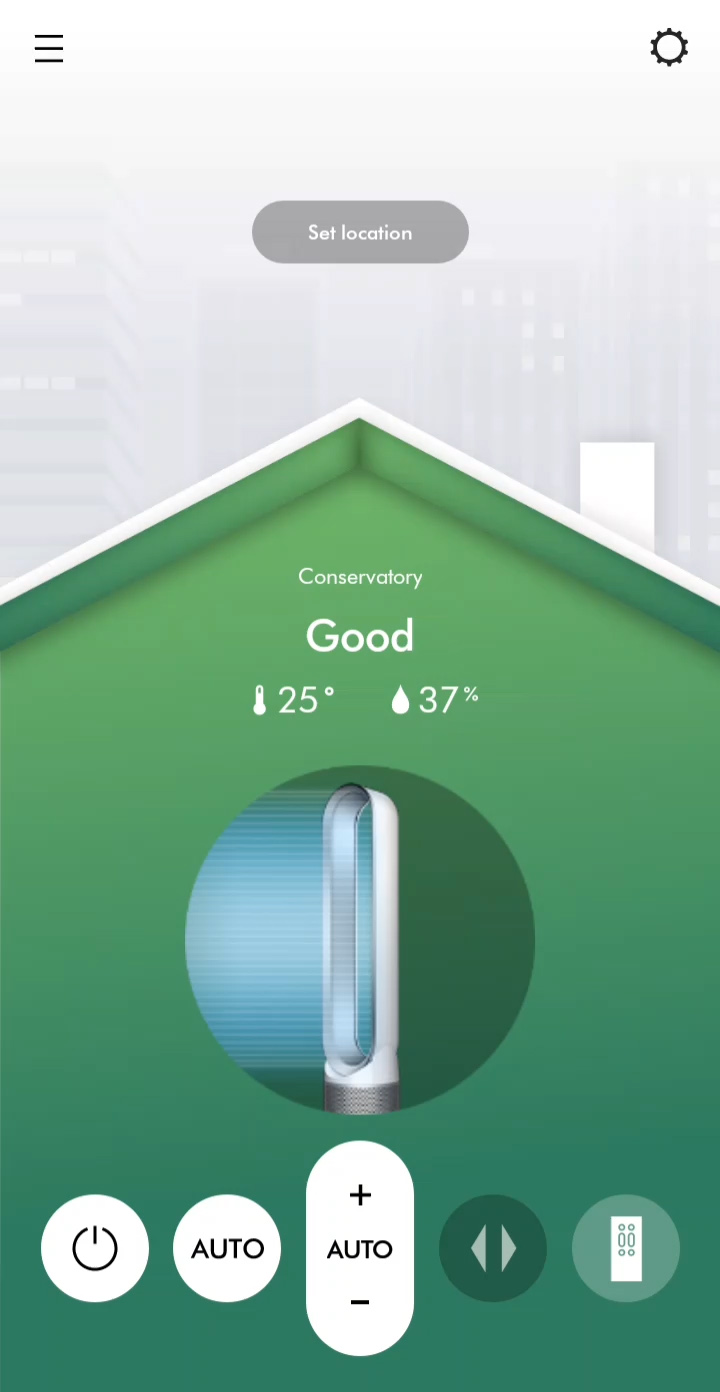Tap the Set location button
This screenshot has width=720, height=1392.
point(360,232)
